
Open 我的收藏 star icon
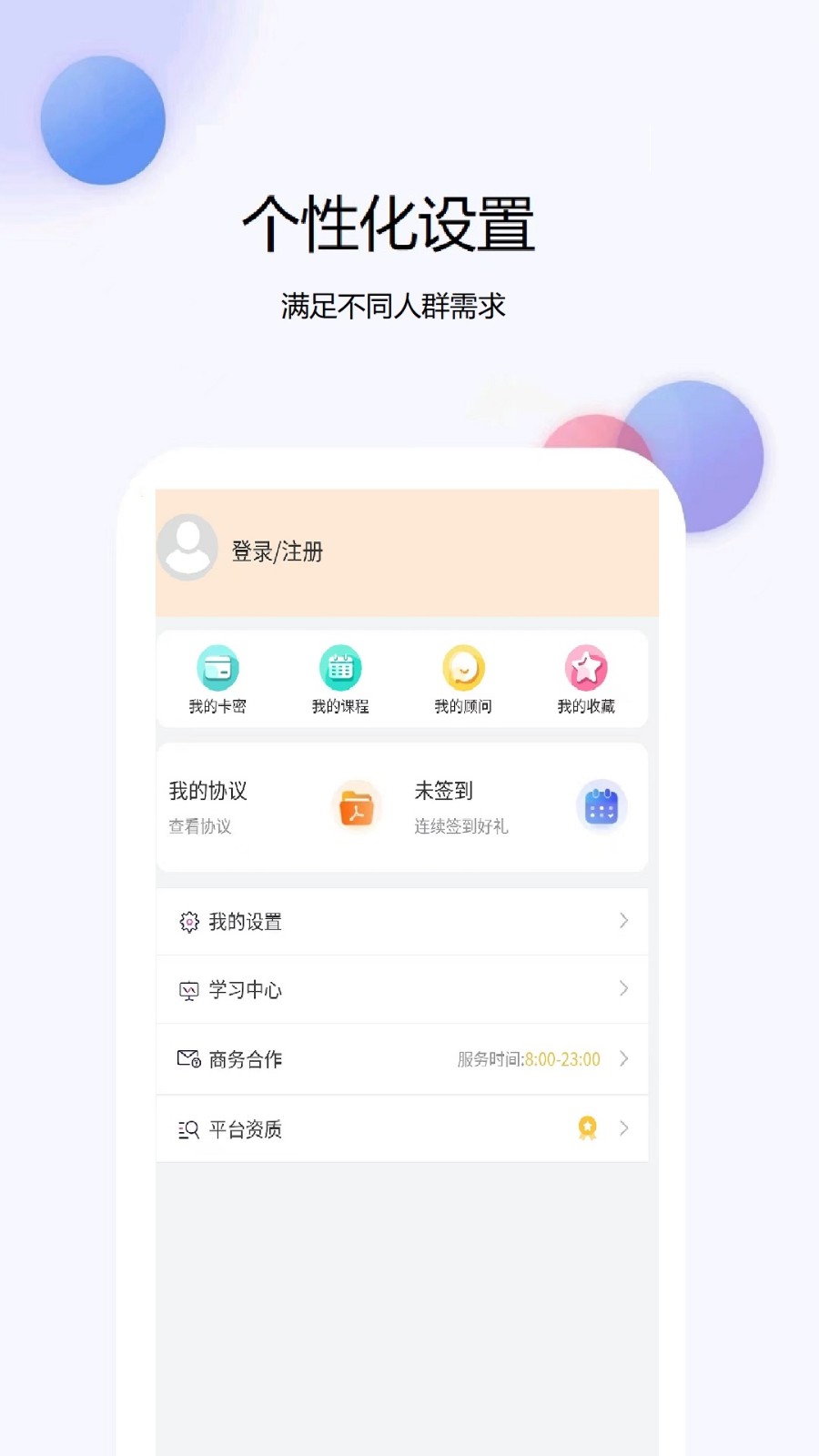pos(587,667)
